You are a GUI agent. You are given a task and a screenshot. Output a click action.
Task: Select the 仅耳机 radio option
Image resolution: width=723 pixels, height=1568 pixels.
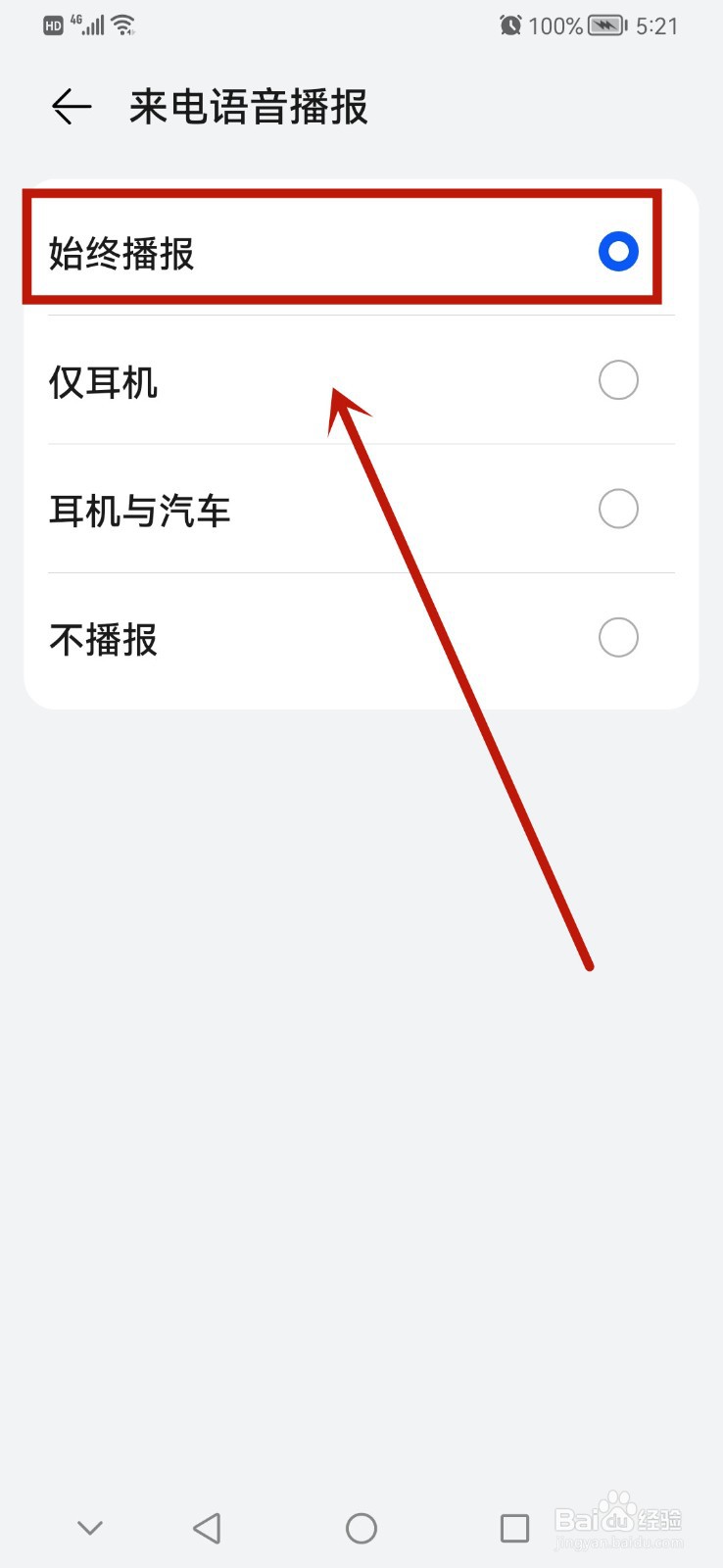coord(618,380)
